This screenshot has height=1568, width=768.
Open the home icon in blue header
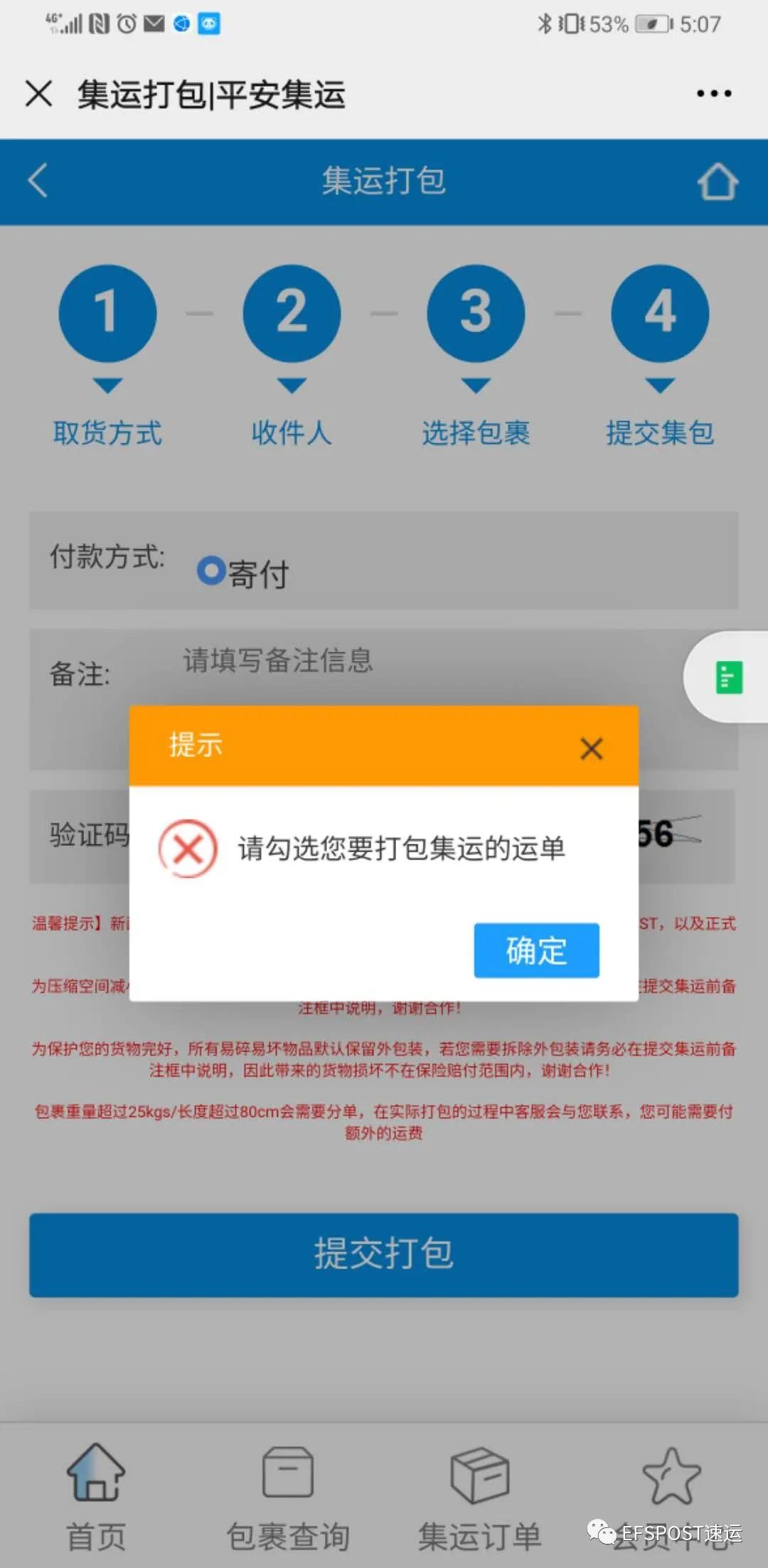coord(717,181)
